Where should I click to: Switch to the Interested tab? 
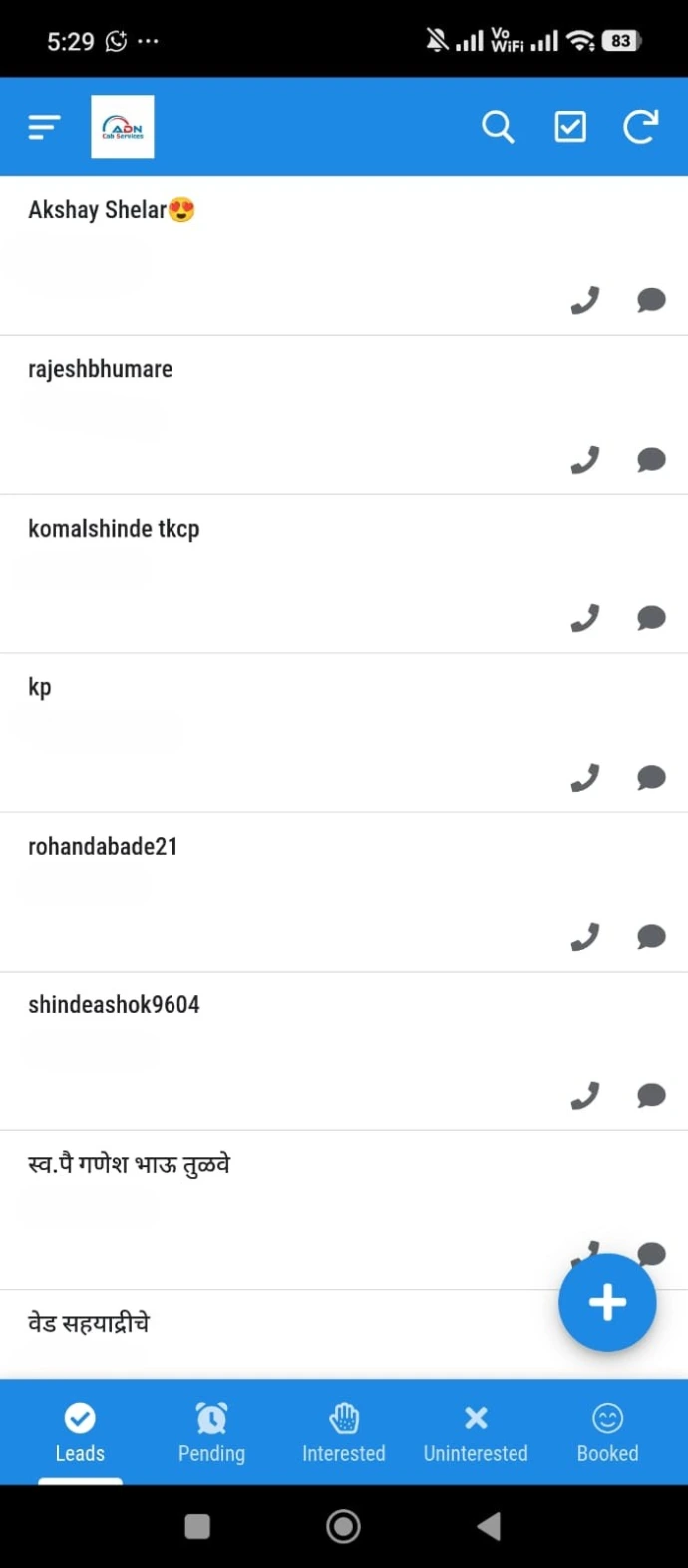click(343, 1432)
